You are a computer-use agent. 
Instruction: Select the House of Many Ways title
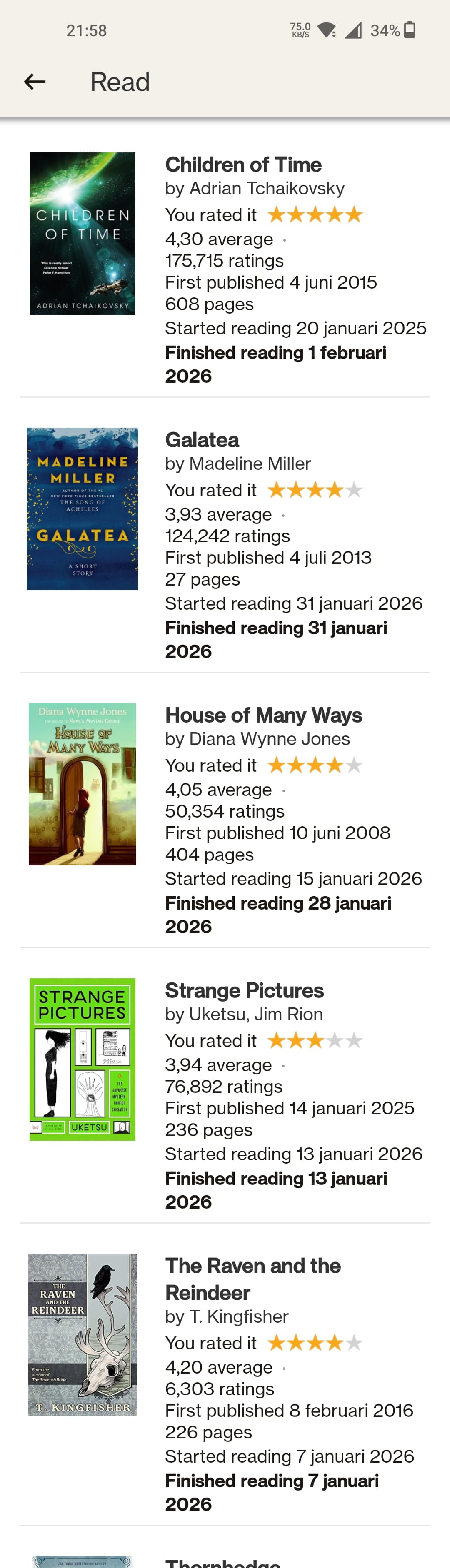tap(263, 715)
